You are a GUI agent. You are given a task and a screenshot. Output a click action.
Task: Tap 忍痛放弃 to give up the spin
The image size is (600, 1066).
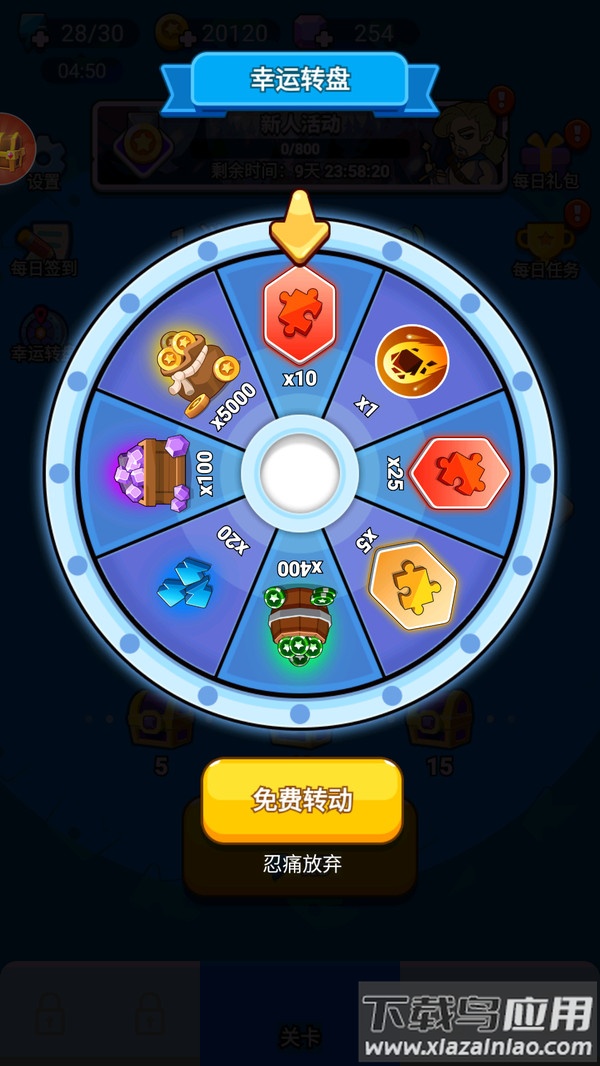pos(302,865)
